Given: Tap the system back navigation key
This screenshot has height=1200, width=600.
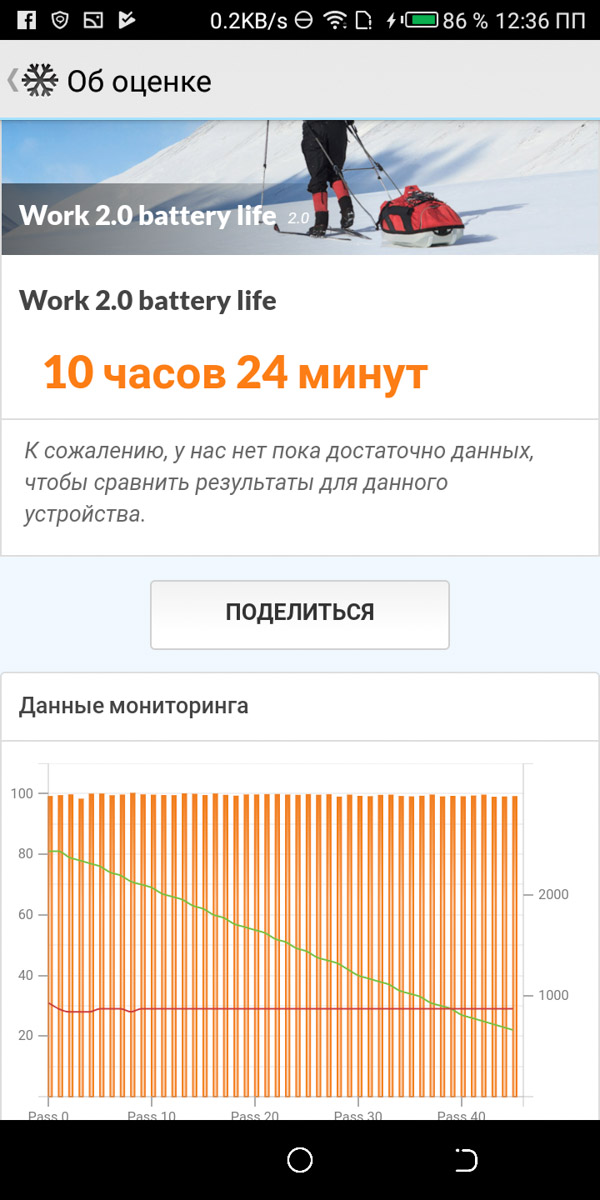Looking at the screenshot, I should tap(466, 1160).
